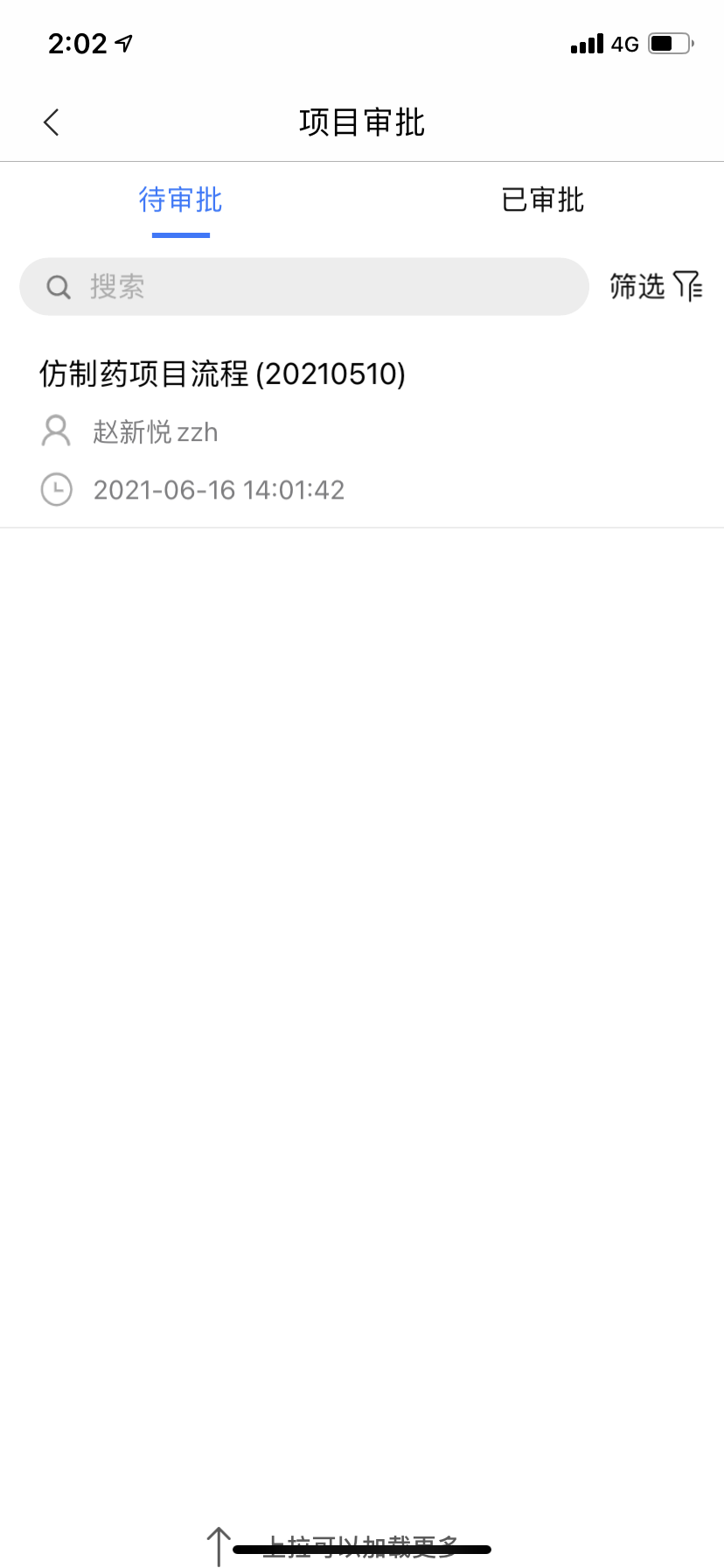The image size is (724, 1568).
Task: Tap the timestamp 2021-06-16 14:01:42
Action: [219, 489]
